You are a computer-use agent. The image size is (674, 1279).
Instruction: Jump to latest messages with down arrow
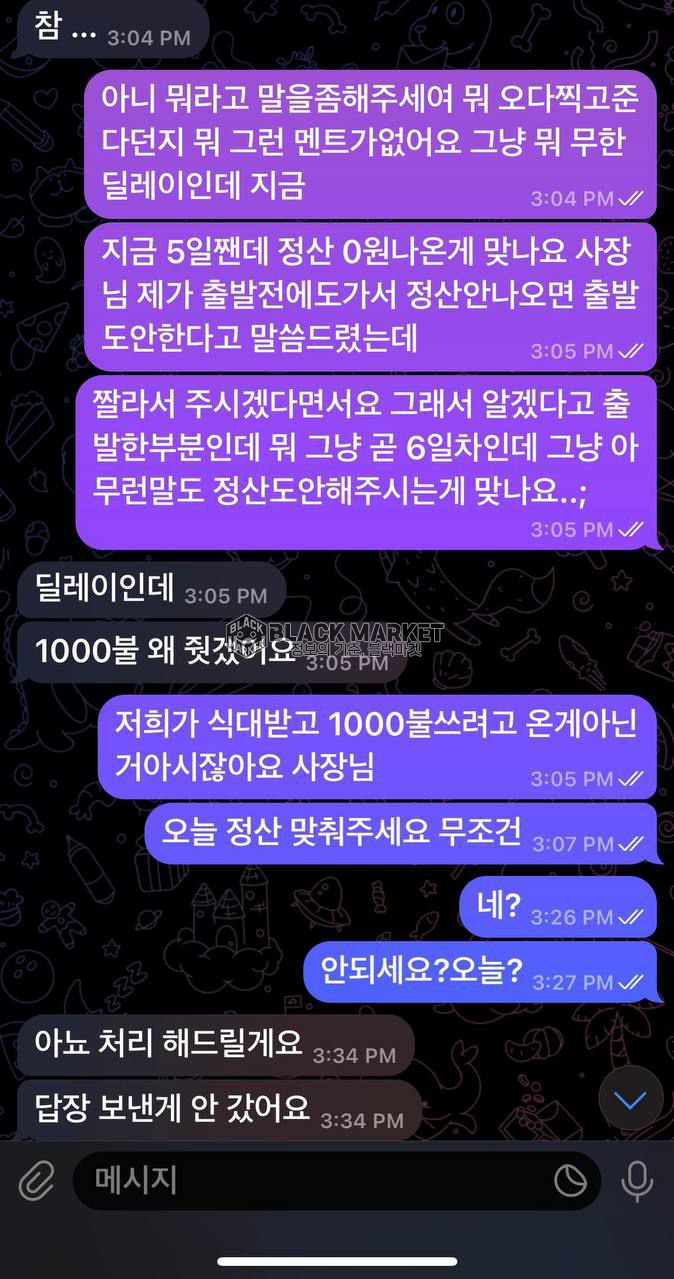click(630, 1100)
